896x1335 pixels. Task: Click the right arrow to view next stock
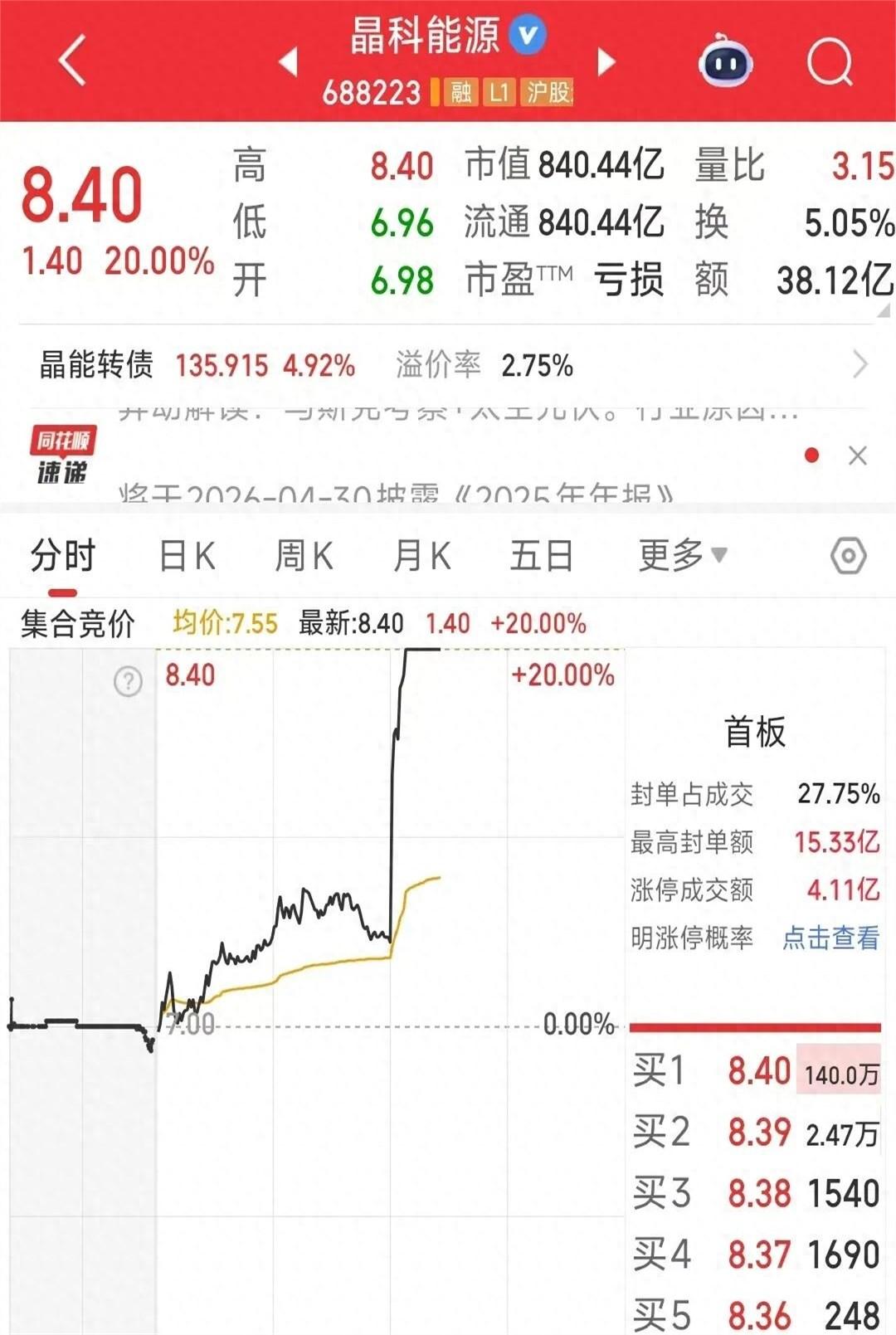(606, 62)
